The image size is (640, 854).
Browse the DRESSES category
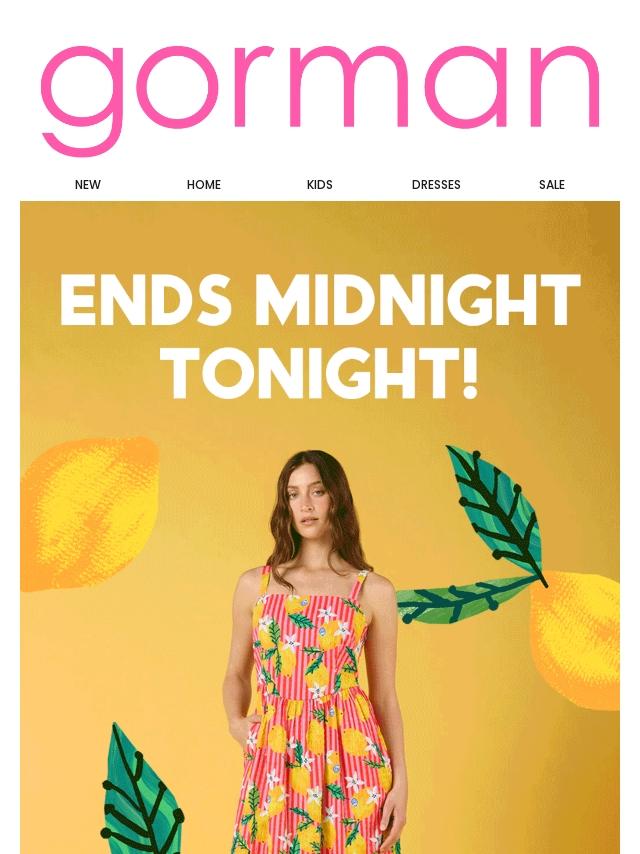(436, 185)
